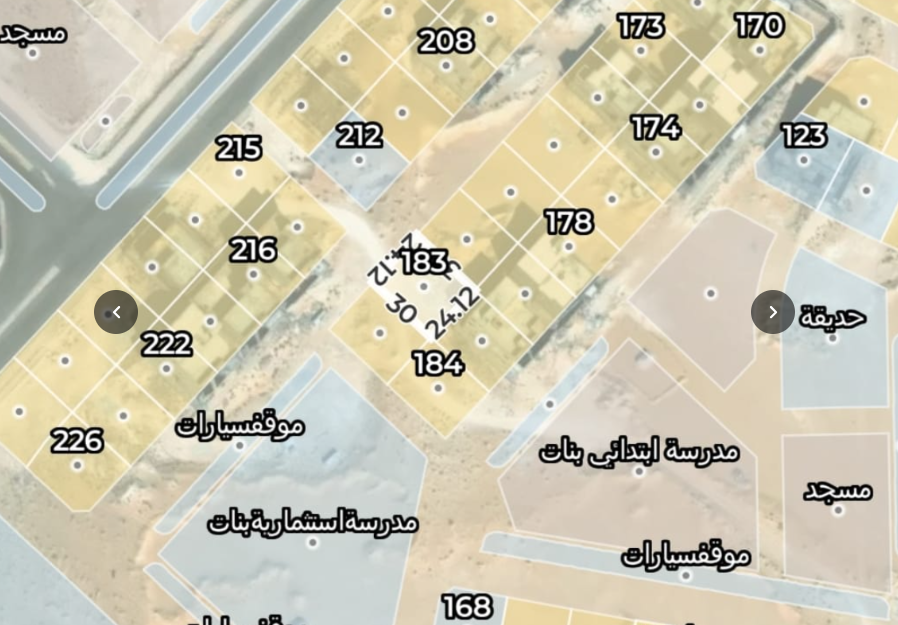Go back to the previous image with left arrow
This screenshot has width=898, height=625.
116,312
